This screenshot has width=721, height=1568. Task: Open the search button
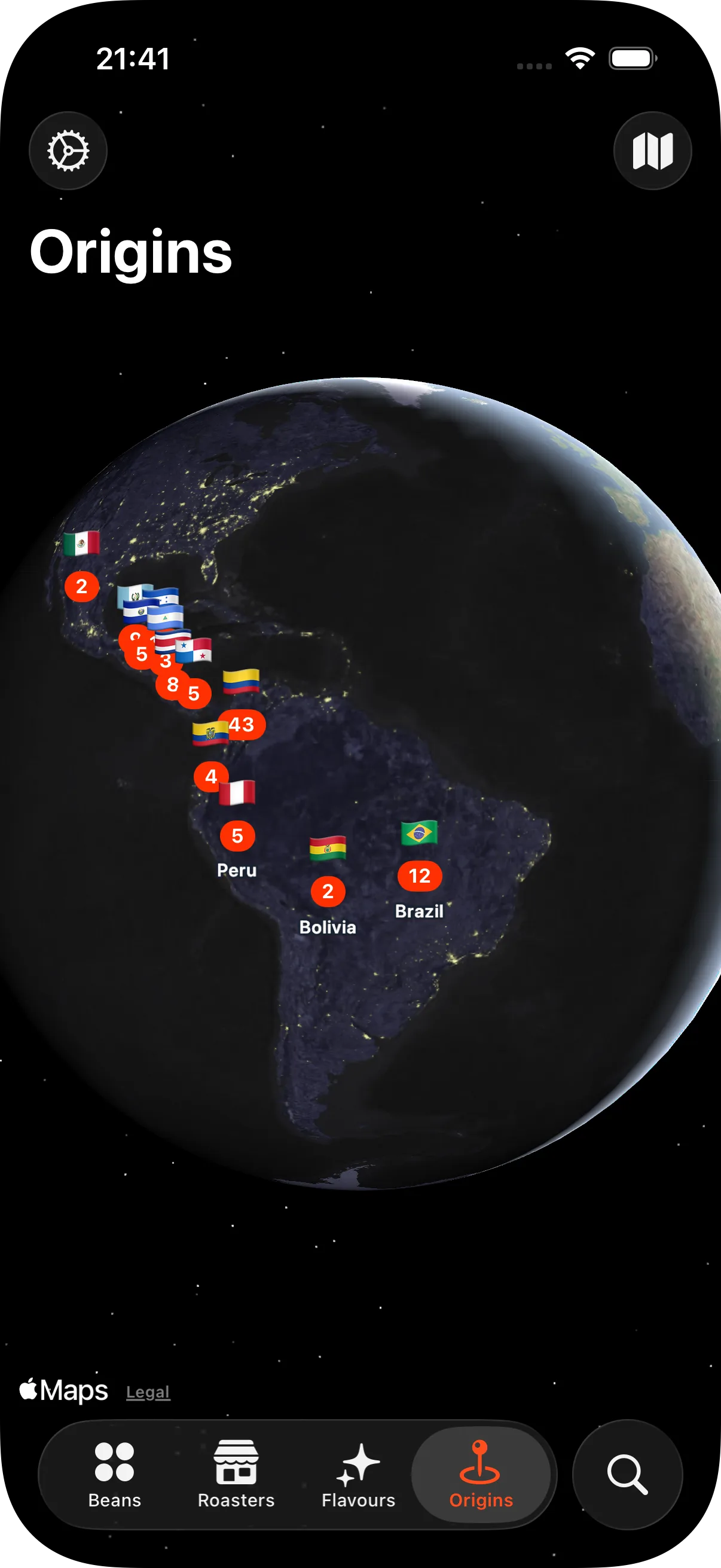627,1474
